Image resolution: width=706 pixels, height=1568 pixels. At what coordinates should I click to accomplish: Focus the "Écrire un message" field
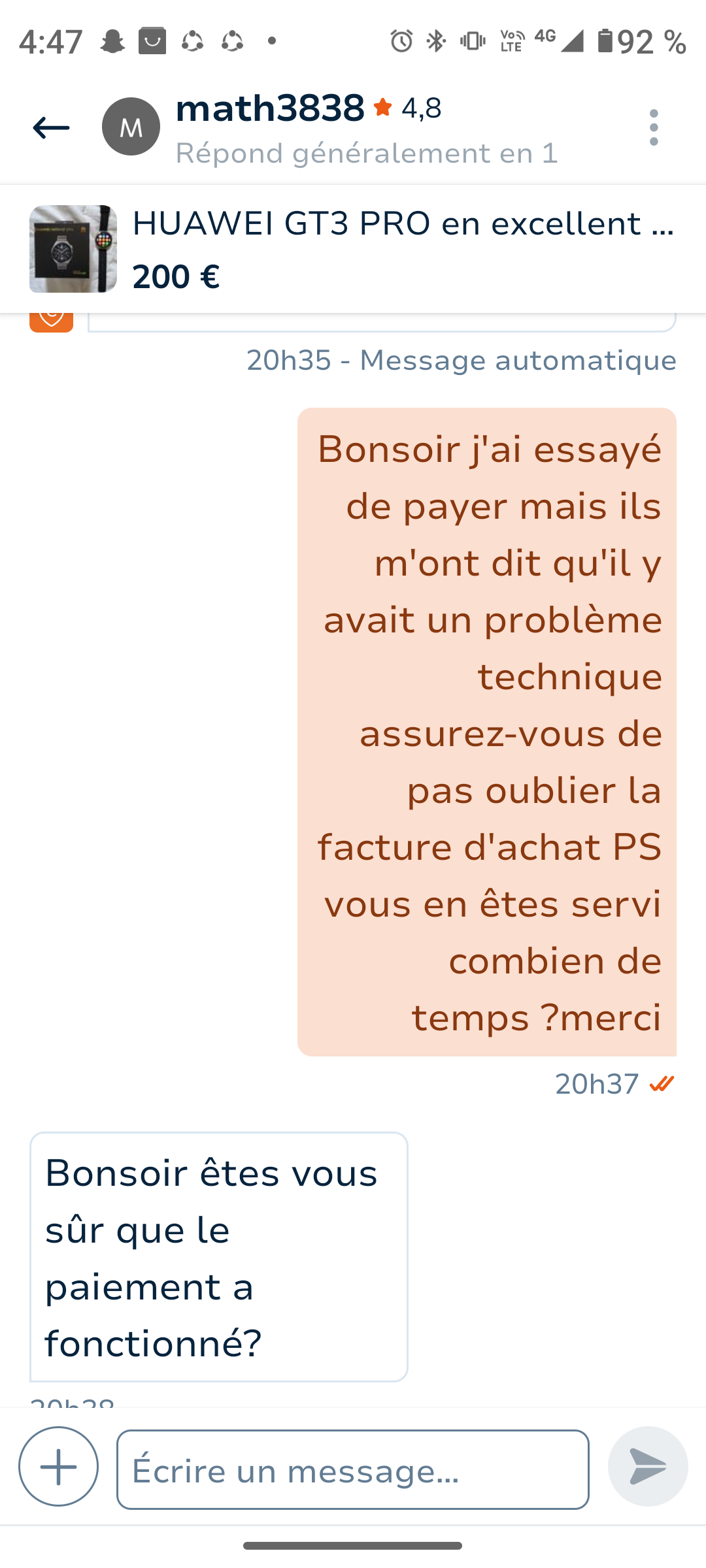(x=353, y=1470)
